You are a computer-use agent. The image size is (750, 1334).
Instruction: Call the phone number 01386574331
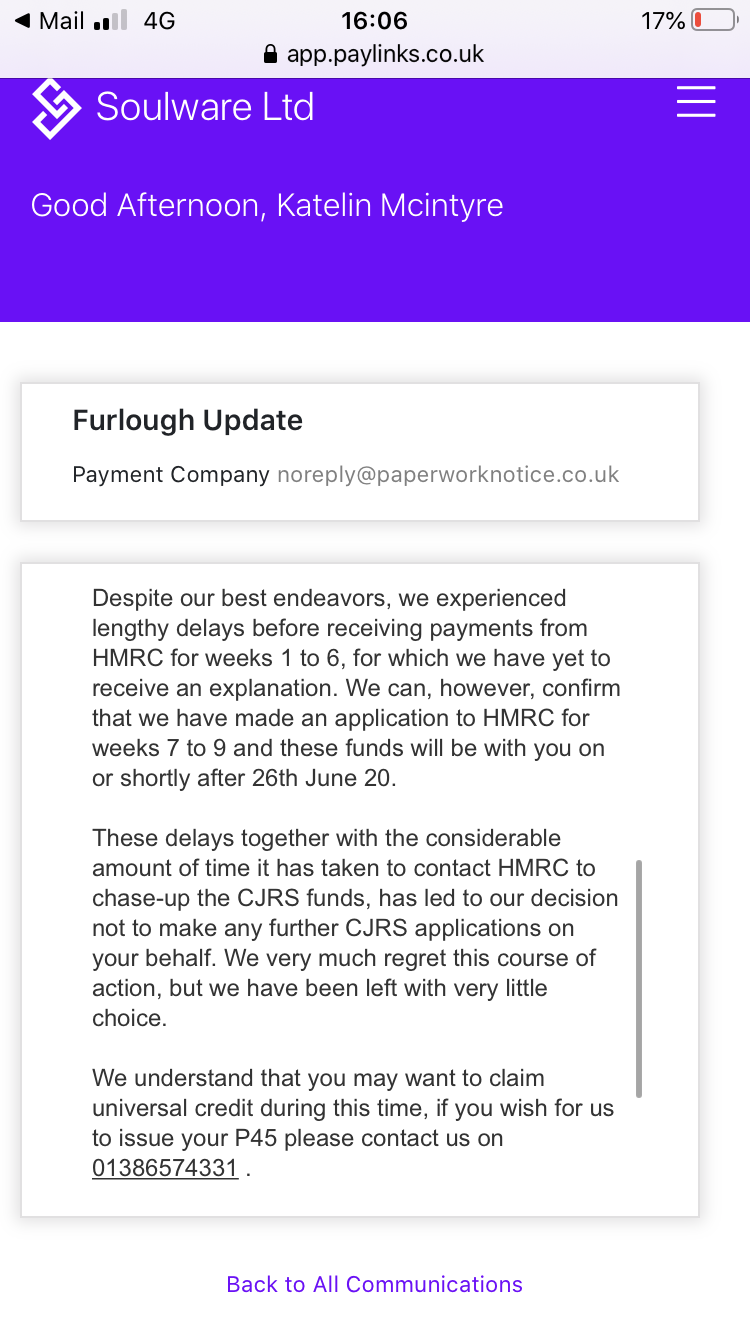[165, 1168]
